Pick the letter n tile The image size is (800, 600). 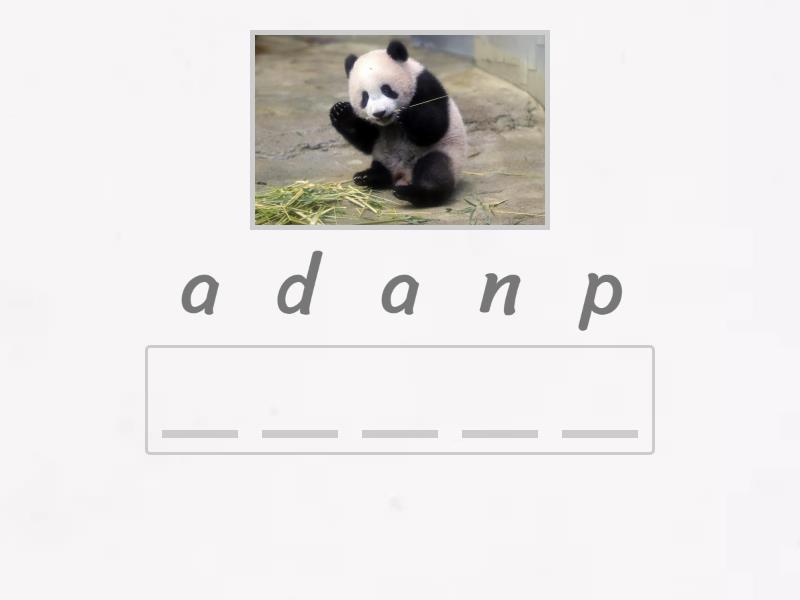[x=499, y=290]
